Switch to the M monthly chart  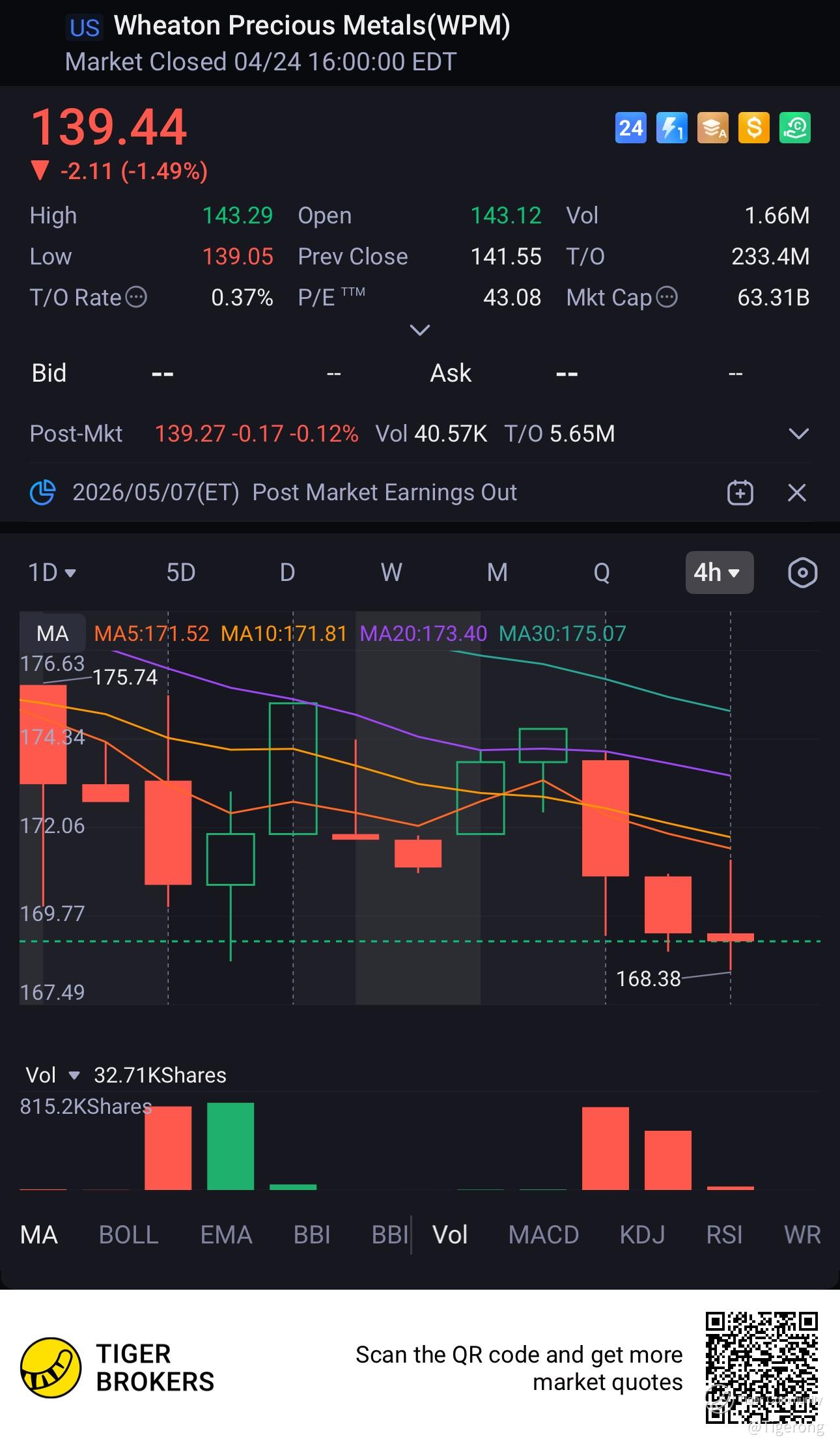tap(497, 573)
